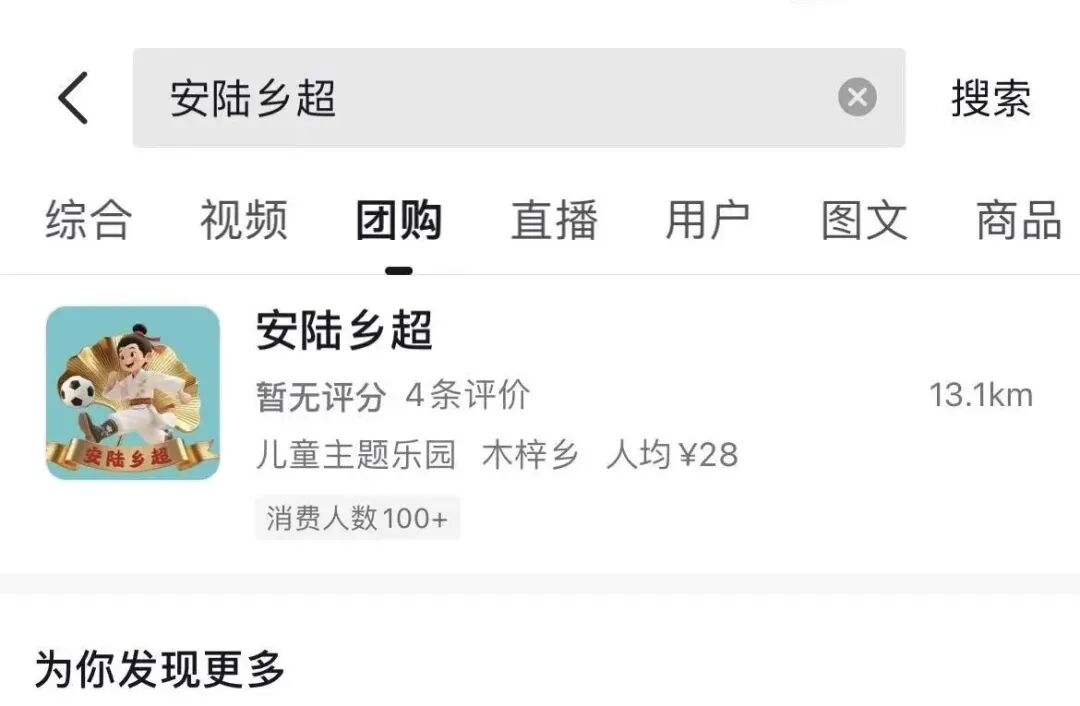Switch to the 直播 tab
Image resolution: width=1080 pixels, height=706 pixels.
554,220
